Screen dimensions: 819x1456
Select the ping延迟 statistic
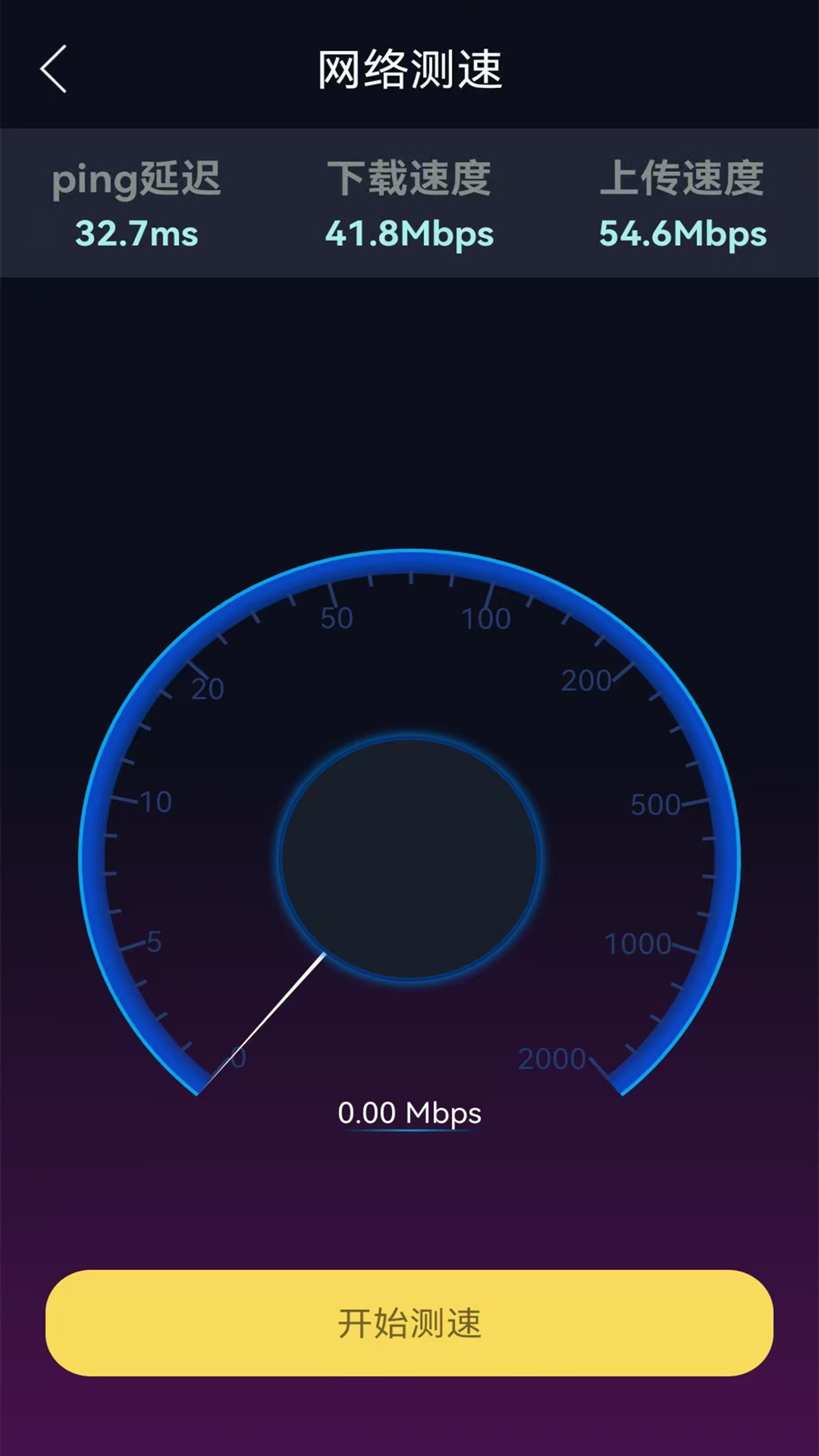click(x=137, y=178)
